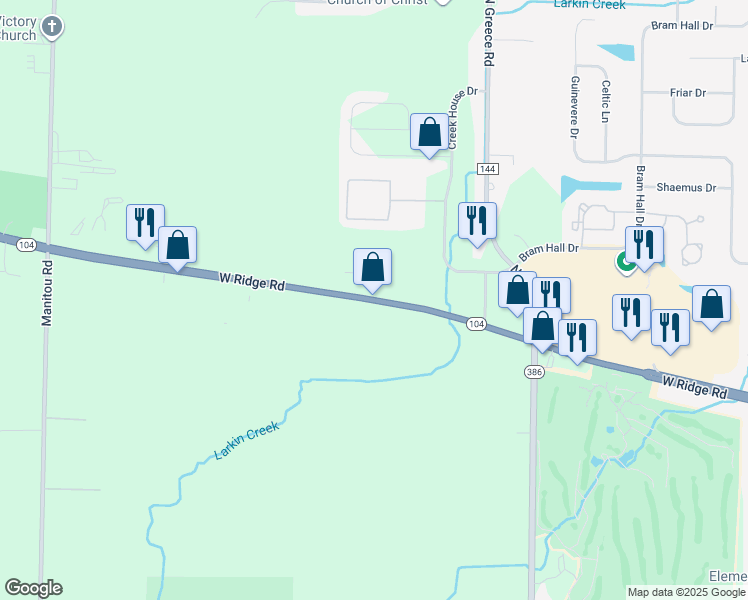Tap the shopping bag marker above the W Ridge Rd label
Image resolution: width=748 pixels, height=600 pixels.
[372, 268]
